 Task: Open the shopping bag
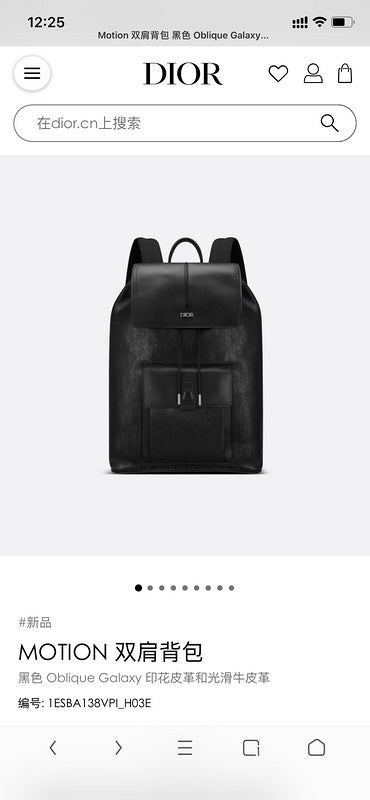pyautogui.click(x=345, y=73)
